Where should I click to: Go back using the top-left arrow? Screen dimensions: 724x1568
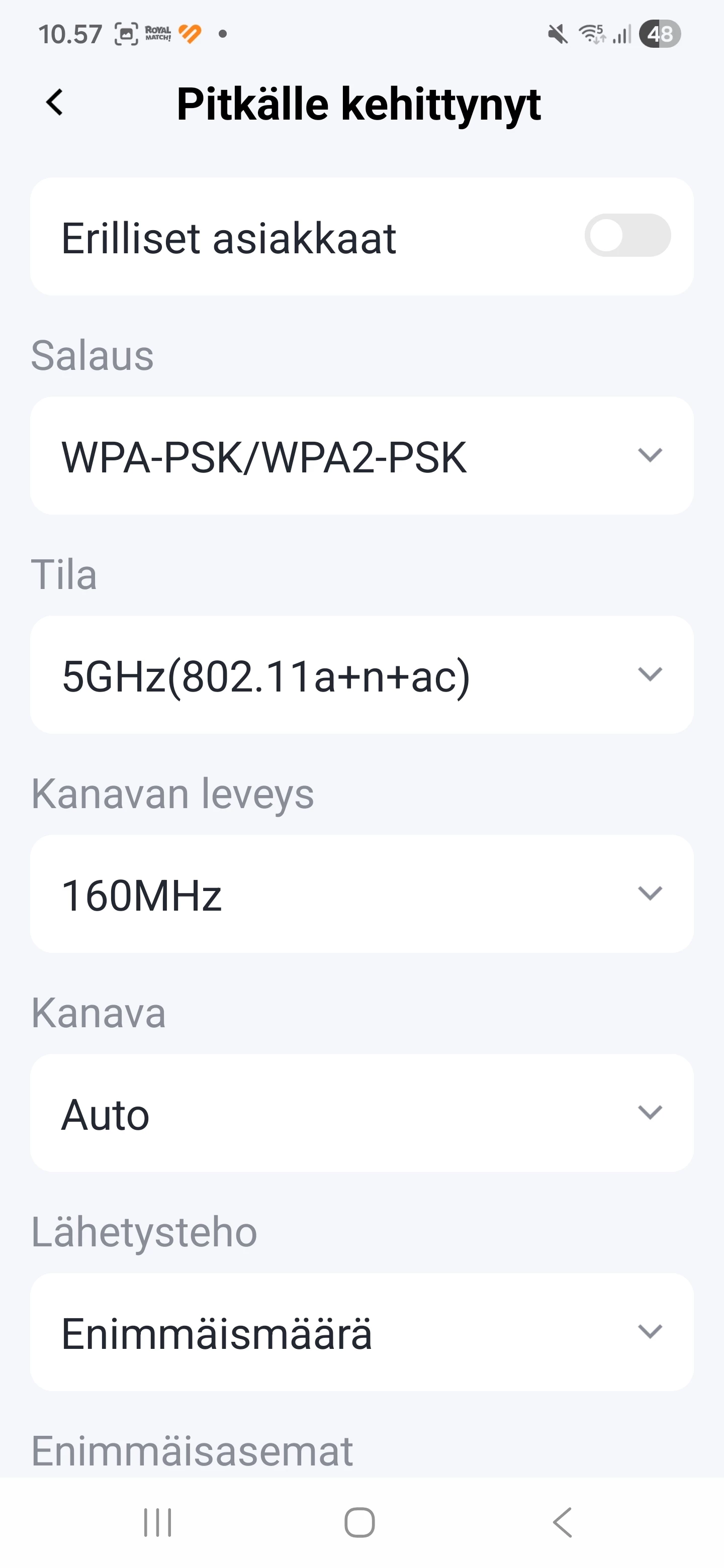click(x=55, y=102)
